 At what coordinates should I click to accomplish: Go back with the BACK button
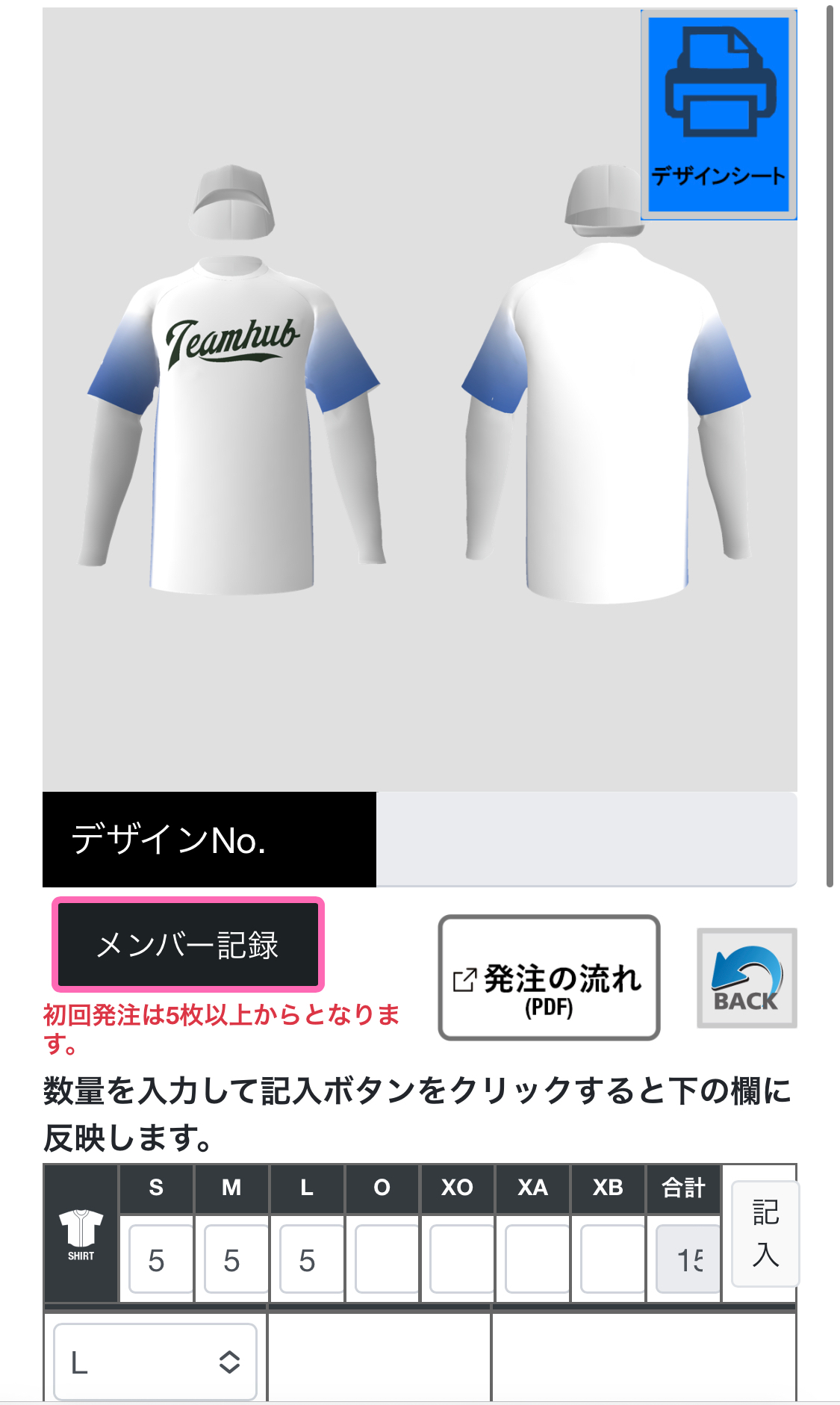coord(747,978)
